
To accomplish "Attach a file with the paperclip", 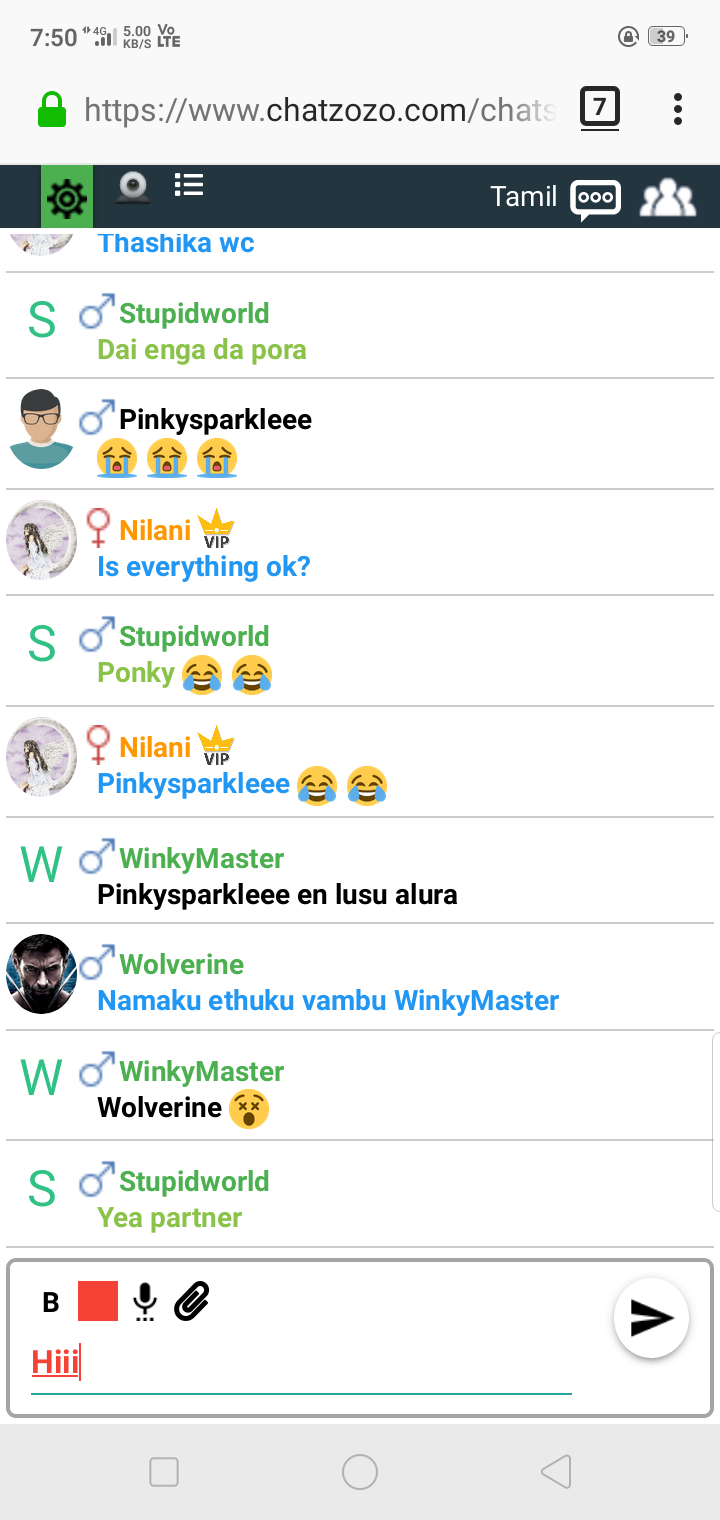I will (192, 1302).
